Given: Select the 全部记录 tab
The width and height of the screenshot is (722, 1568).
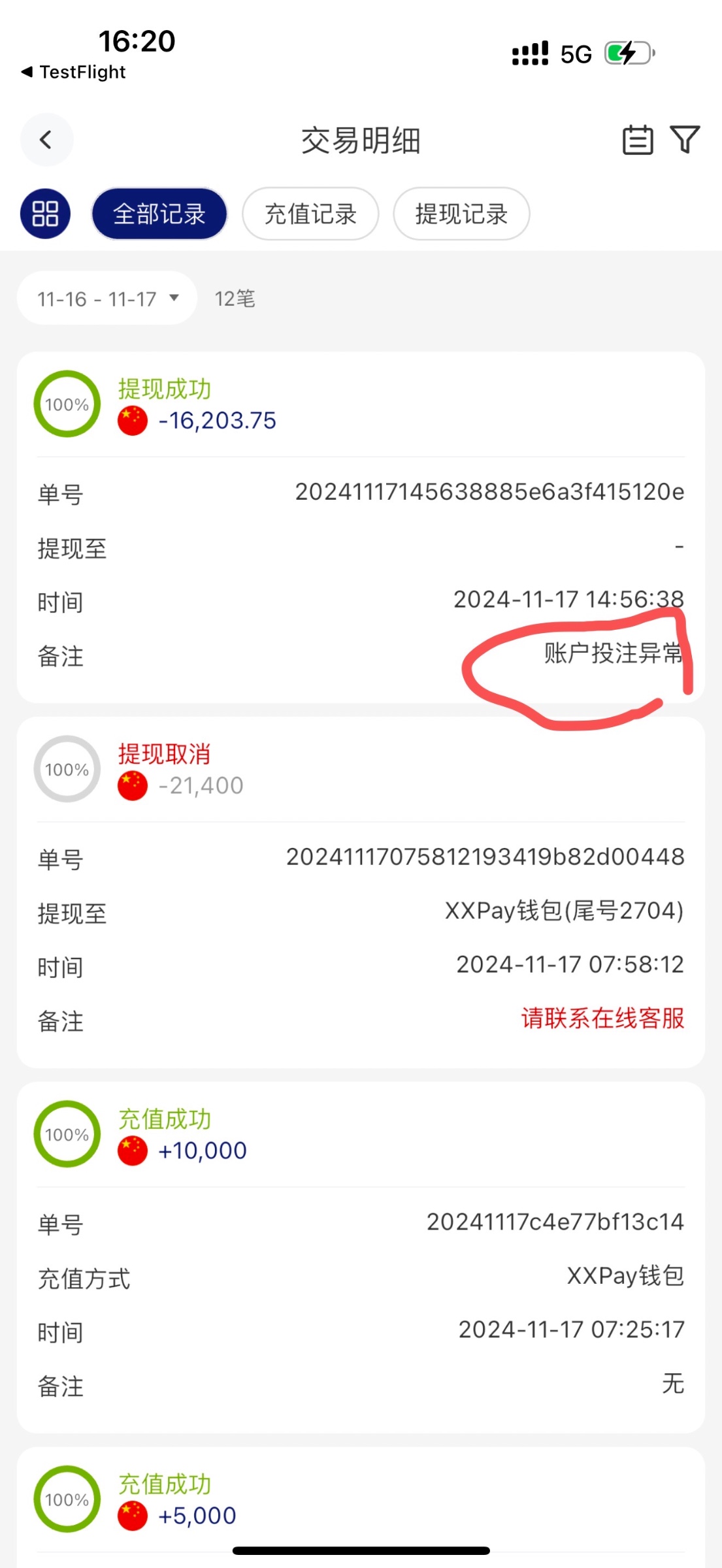Looking at the screenshot, I should point(159,214).
